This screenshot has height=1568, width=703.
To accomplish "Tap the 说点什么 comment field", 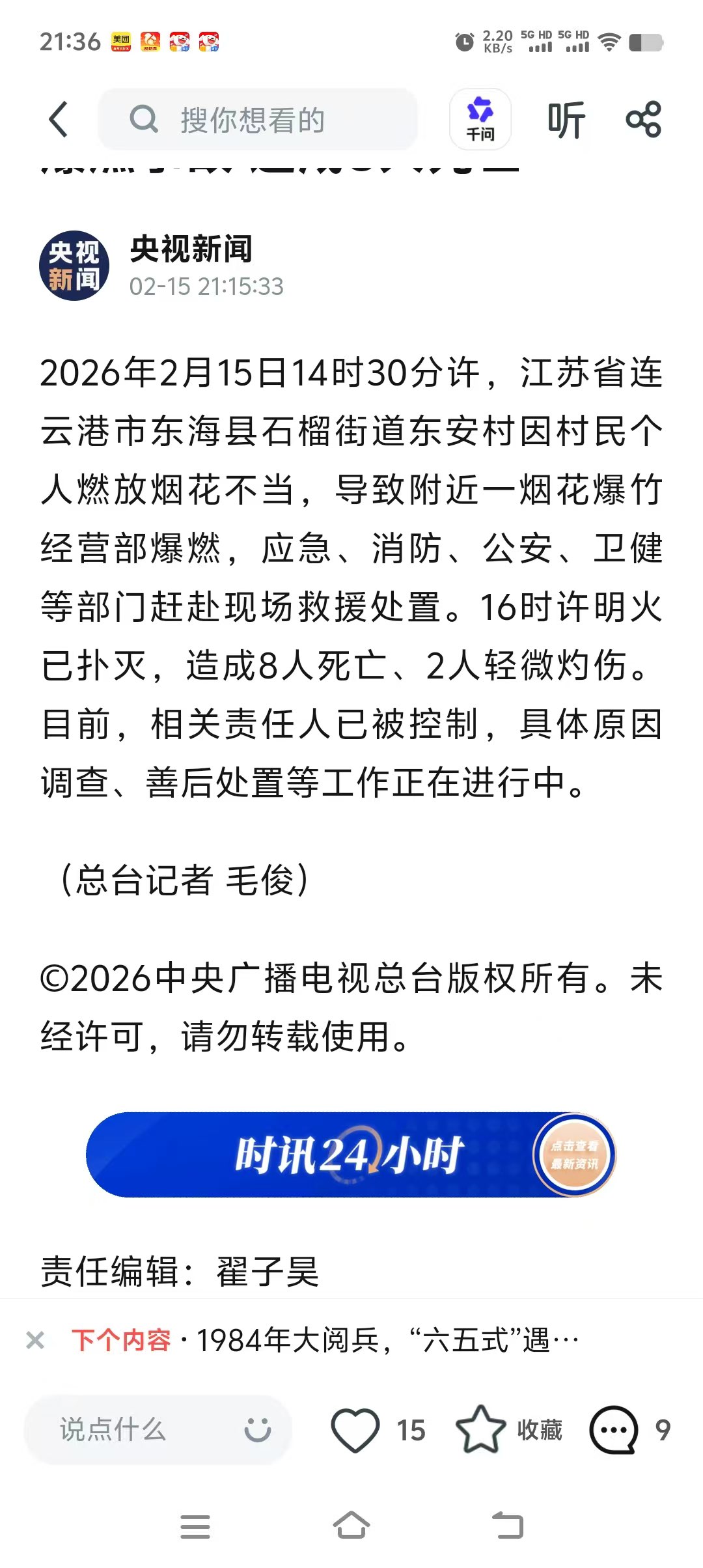I will [130, 1430].
